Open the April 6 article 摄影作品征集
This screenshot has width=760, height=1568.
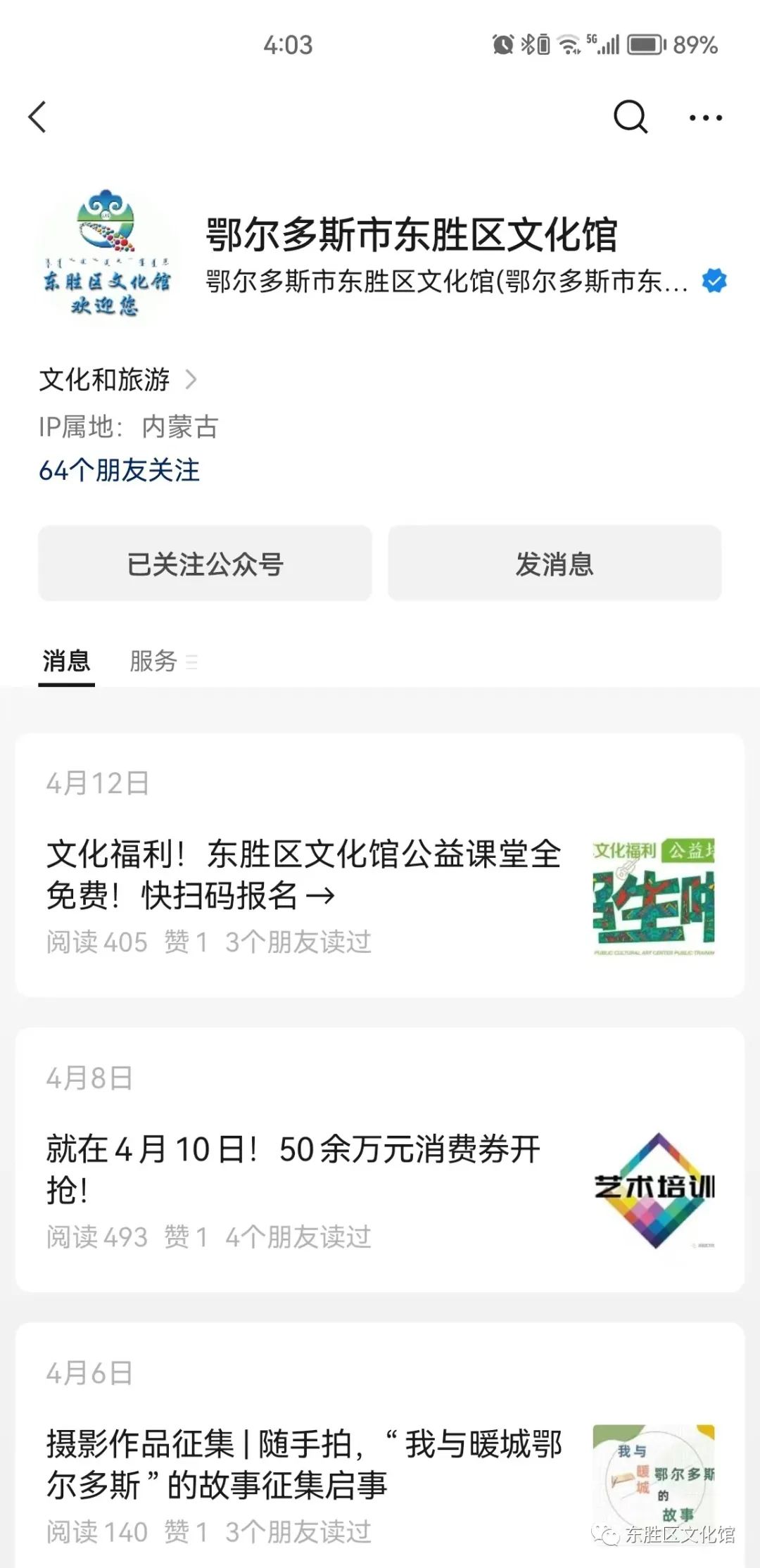[x=303, y=1464]
